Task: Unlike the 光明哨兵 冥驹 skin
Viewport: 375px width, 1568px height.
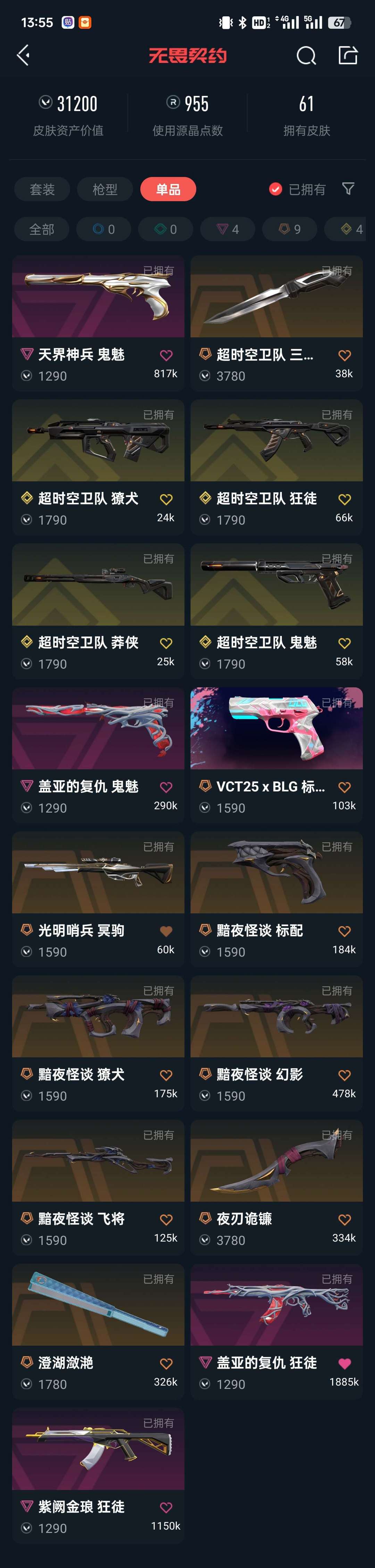Action: pos(166,931)
